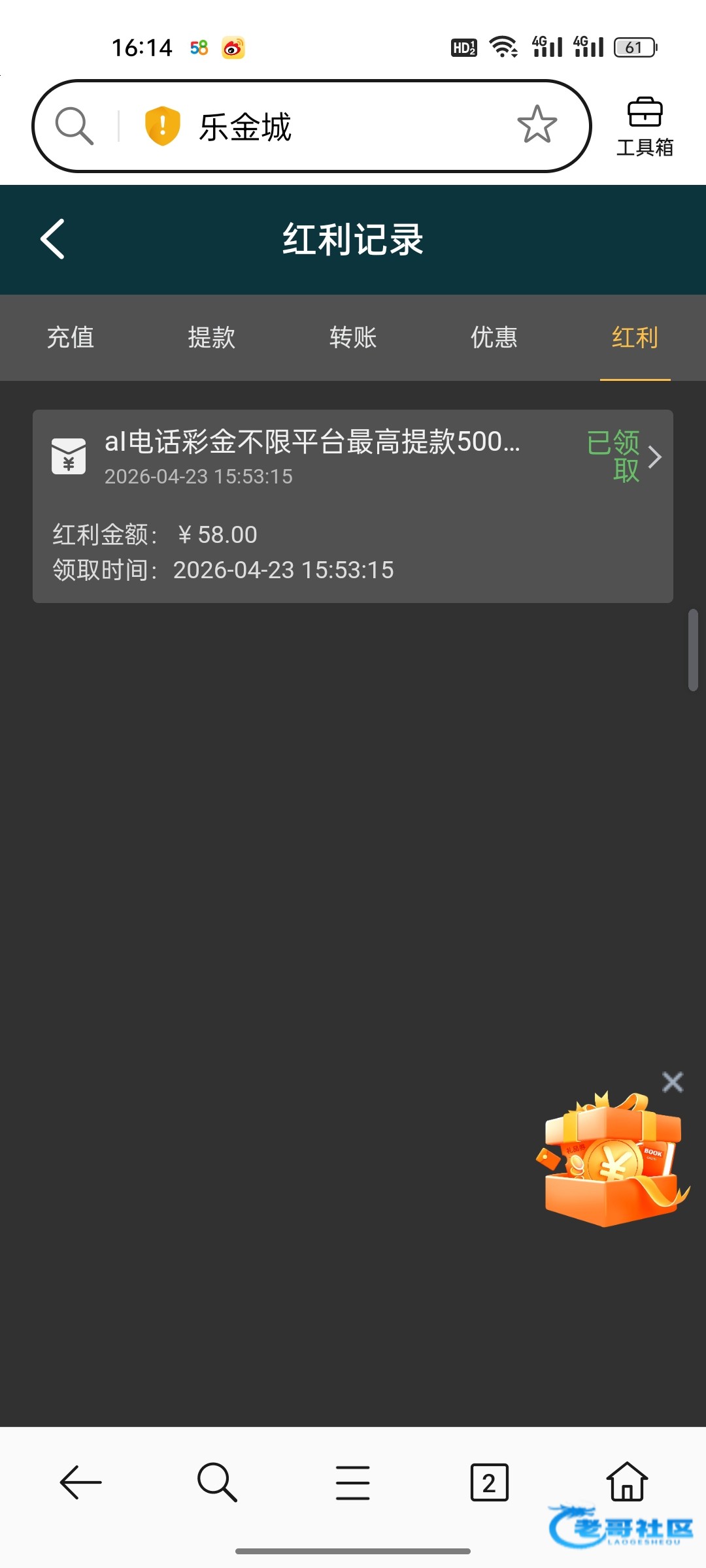This screenshot has height=1568, width=706.
Task: Open the floating orange gift box
Action: pyautogui.click(x=613, y=1159)
